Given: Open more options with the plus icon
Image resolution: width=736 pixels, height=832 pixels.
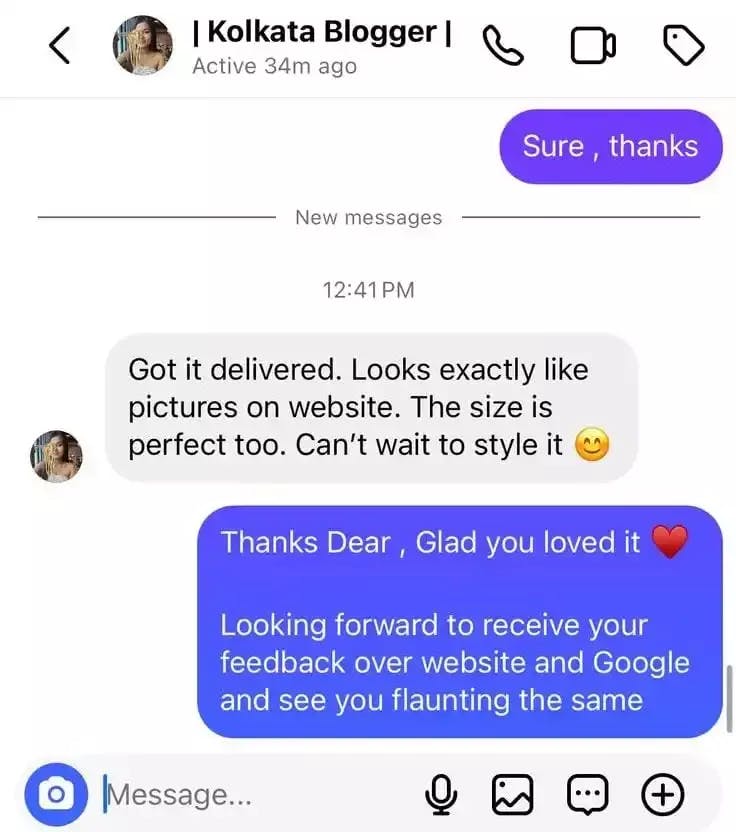Looking at the screenshot, I should [x=662, y=795].
